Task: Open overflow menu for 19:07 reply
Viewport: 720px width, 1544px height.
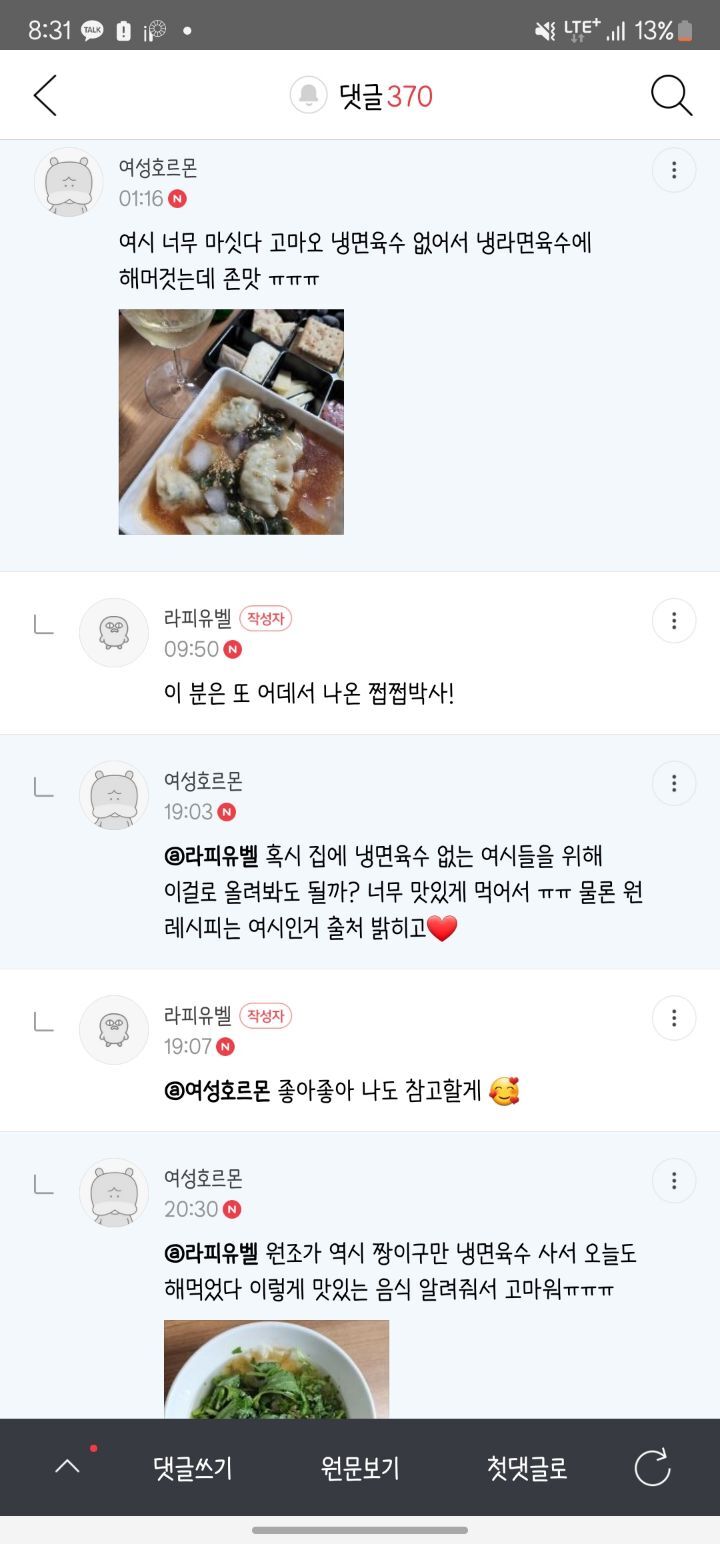Action: [674, 1018]
